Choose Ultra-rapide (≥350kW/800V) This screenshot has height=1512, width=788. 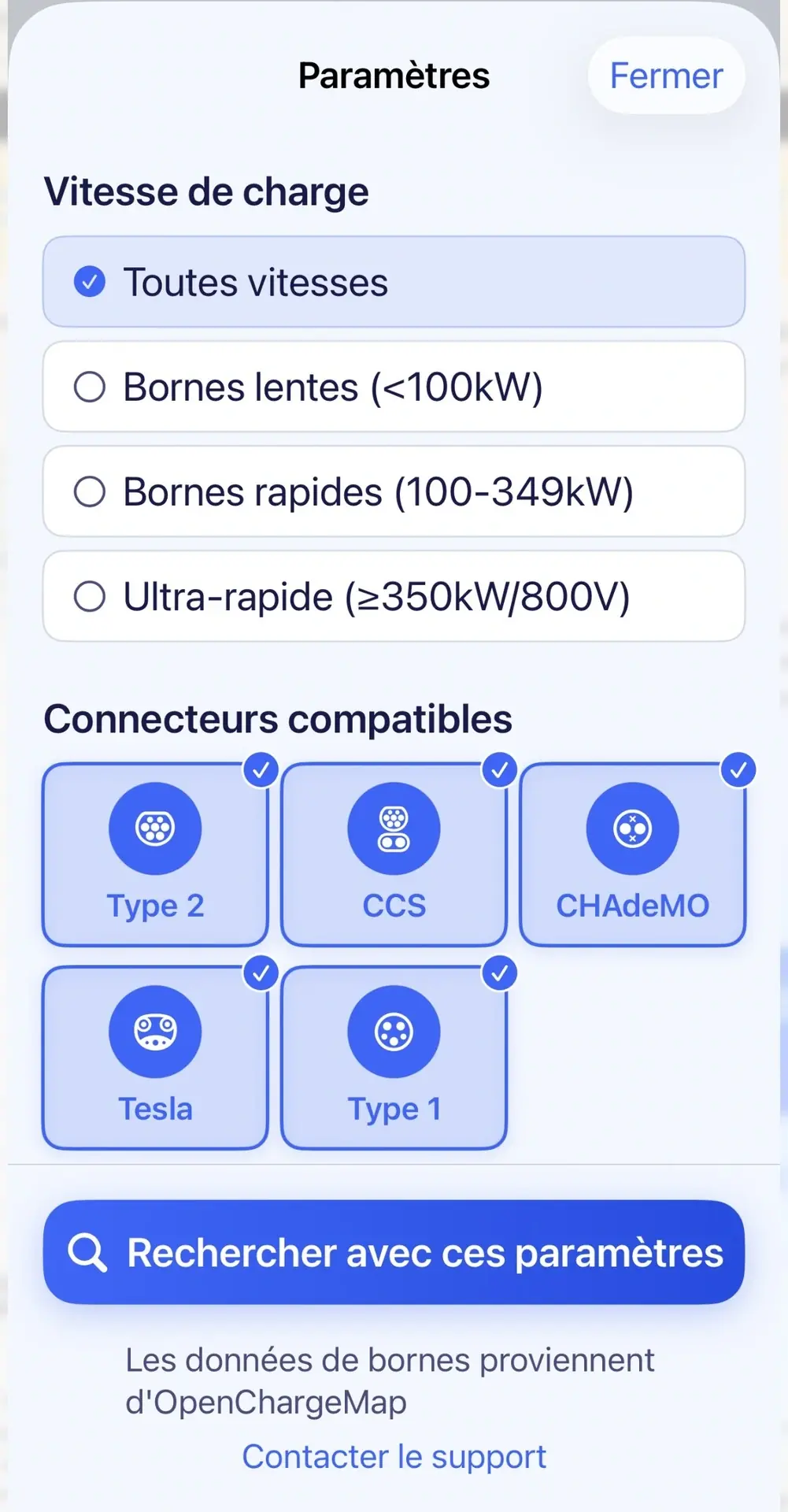click(x=394, y=596)
